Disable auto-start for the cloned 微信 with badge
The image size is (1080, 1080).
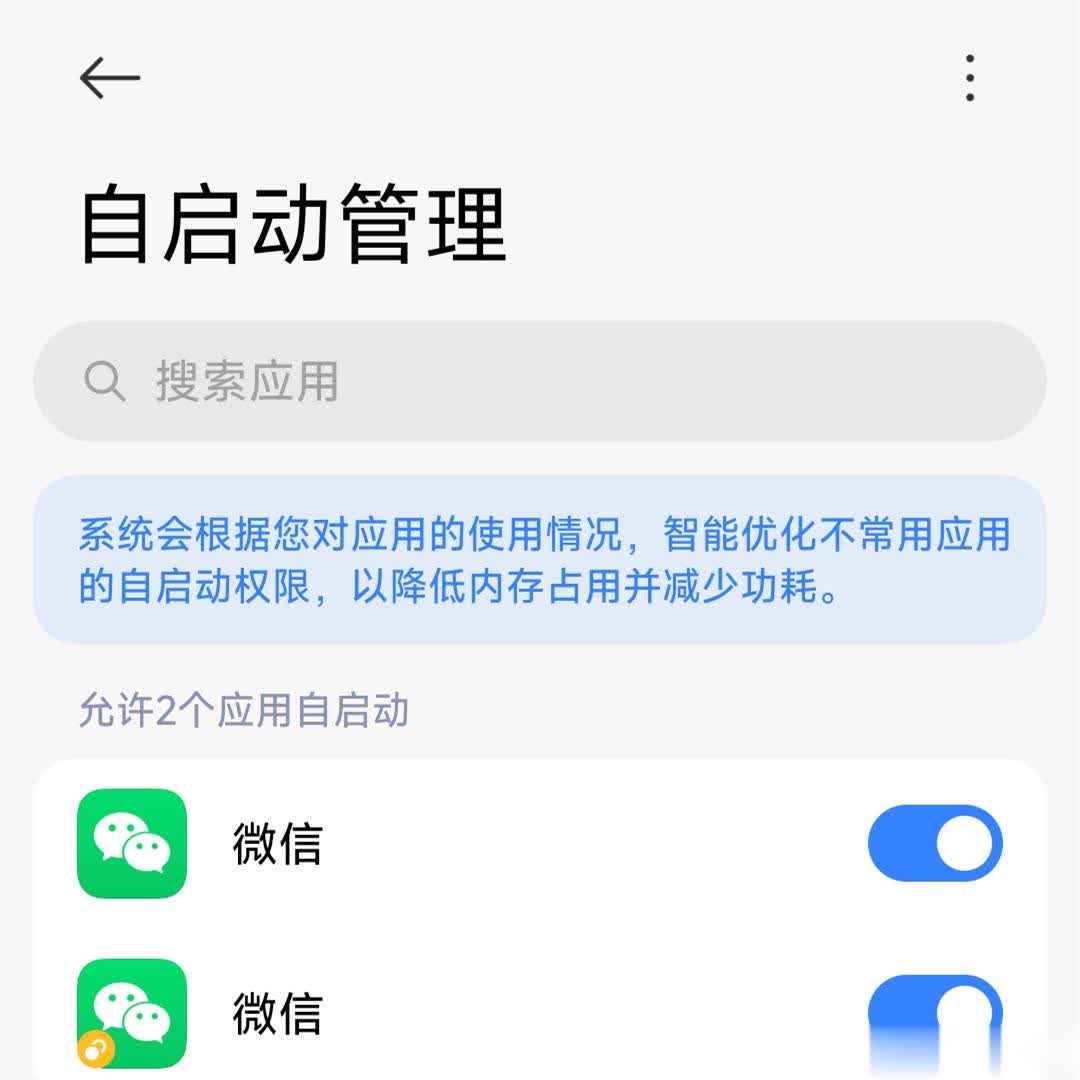point(934,1014)
